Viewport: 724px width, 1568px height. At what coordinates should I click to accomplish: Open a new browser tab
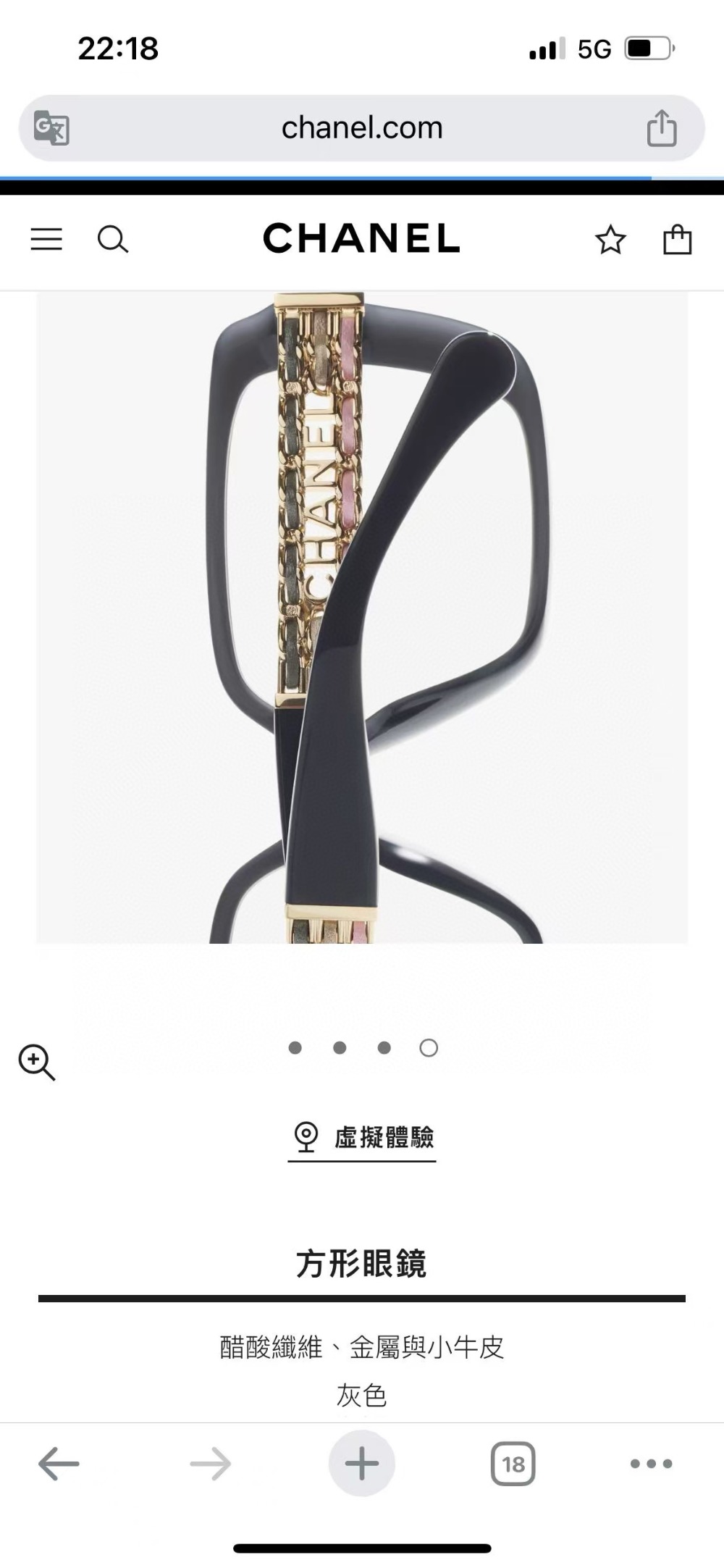361,1464
